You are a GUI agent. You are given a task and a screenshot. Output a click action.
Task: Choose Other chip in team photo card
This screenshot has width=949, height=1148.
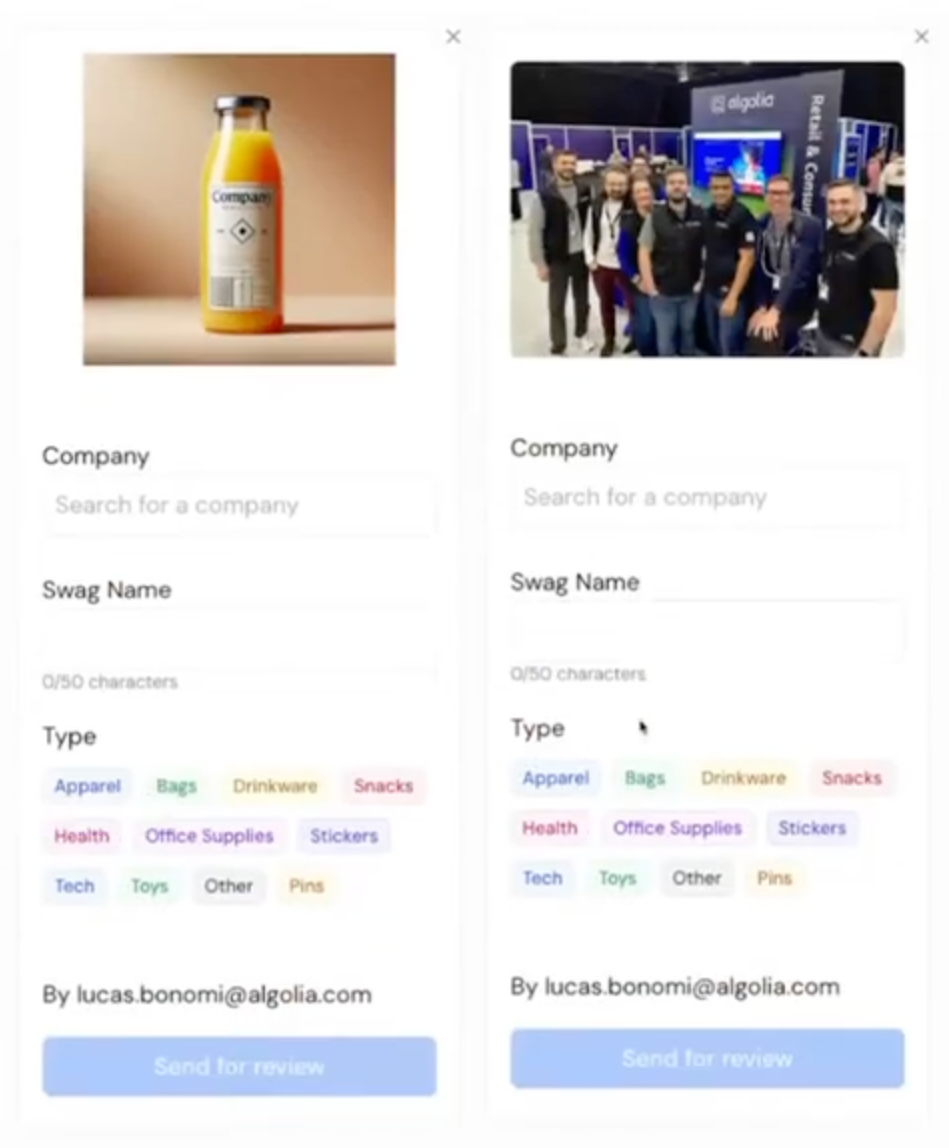pos(696,878)
